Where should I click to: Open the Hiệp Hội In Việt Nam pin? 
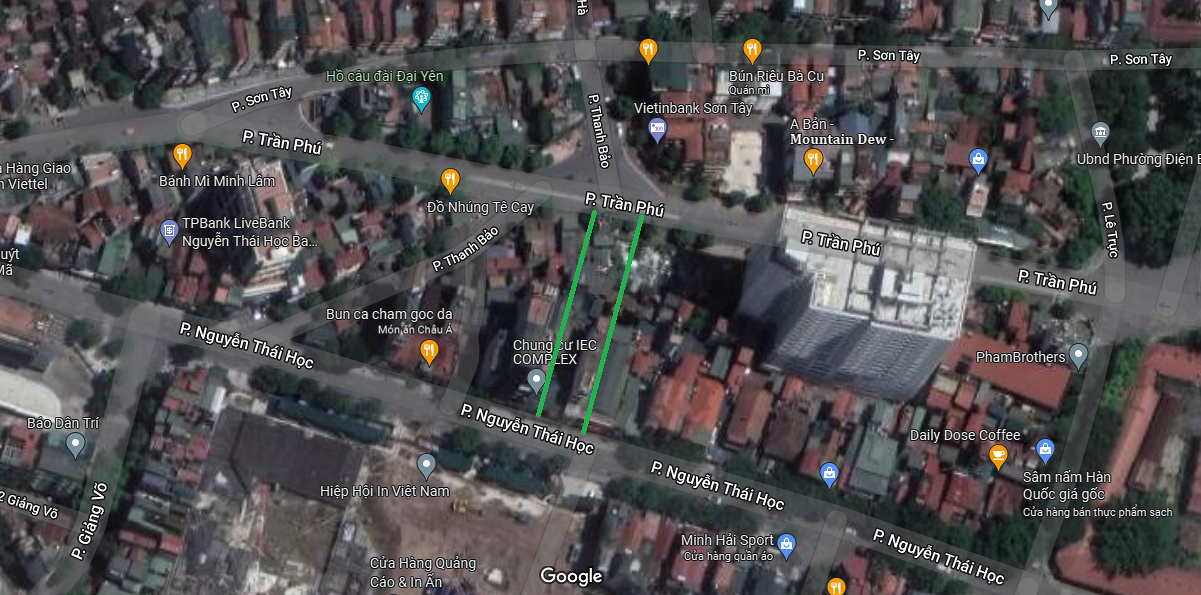coord(427,465)
